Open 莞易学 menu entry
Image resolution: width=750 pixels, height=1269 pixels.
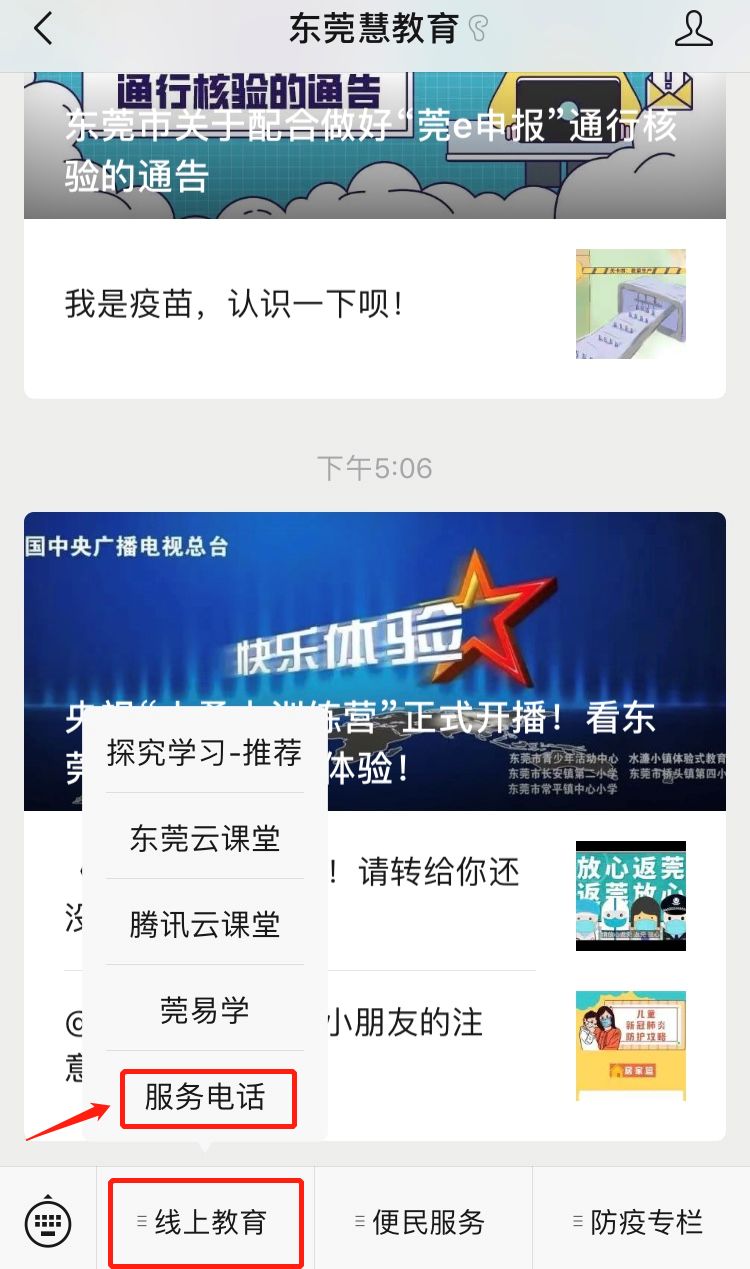coord(204,1010)
